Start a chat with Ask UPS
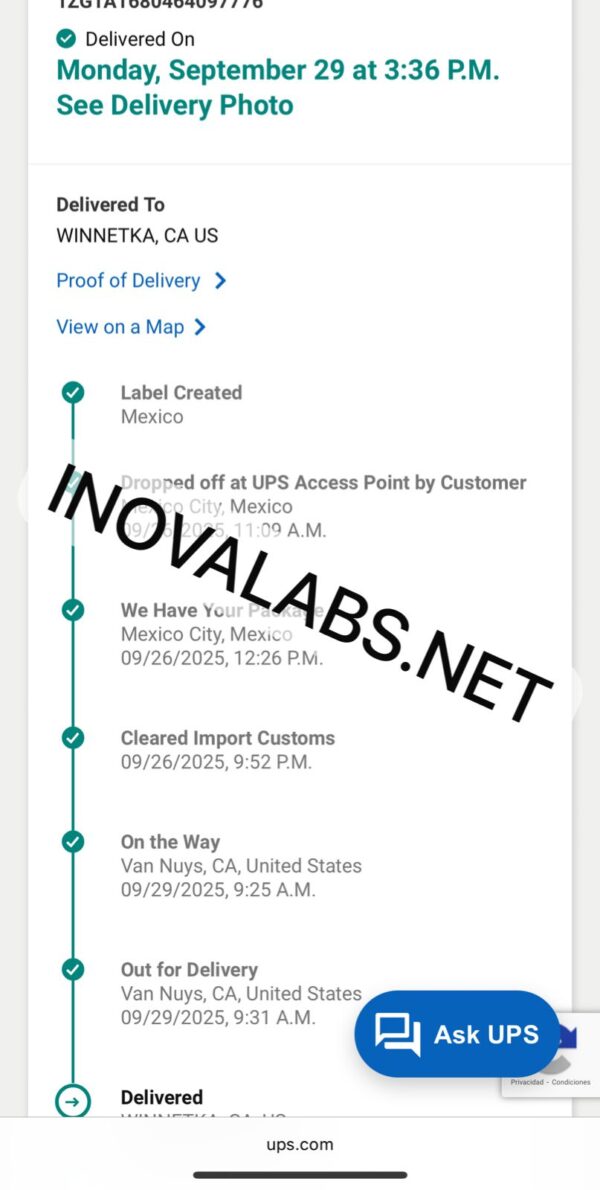Image resolution: width=600 pixels, height=1190 pixels. [458, 1034]
